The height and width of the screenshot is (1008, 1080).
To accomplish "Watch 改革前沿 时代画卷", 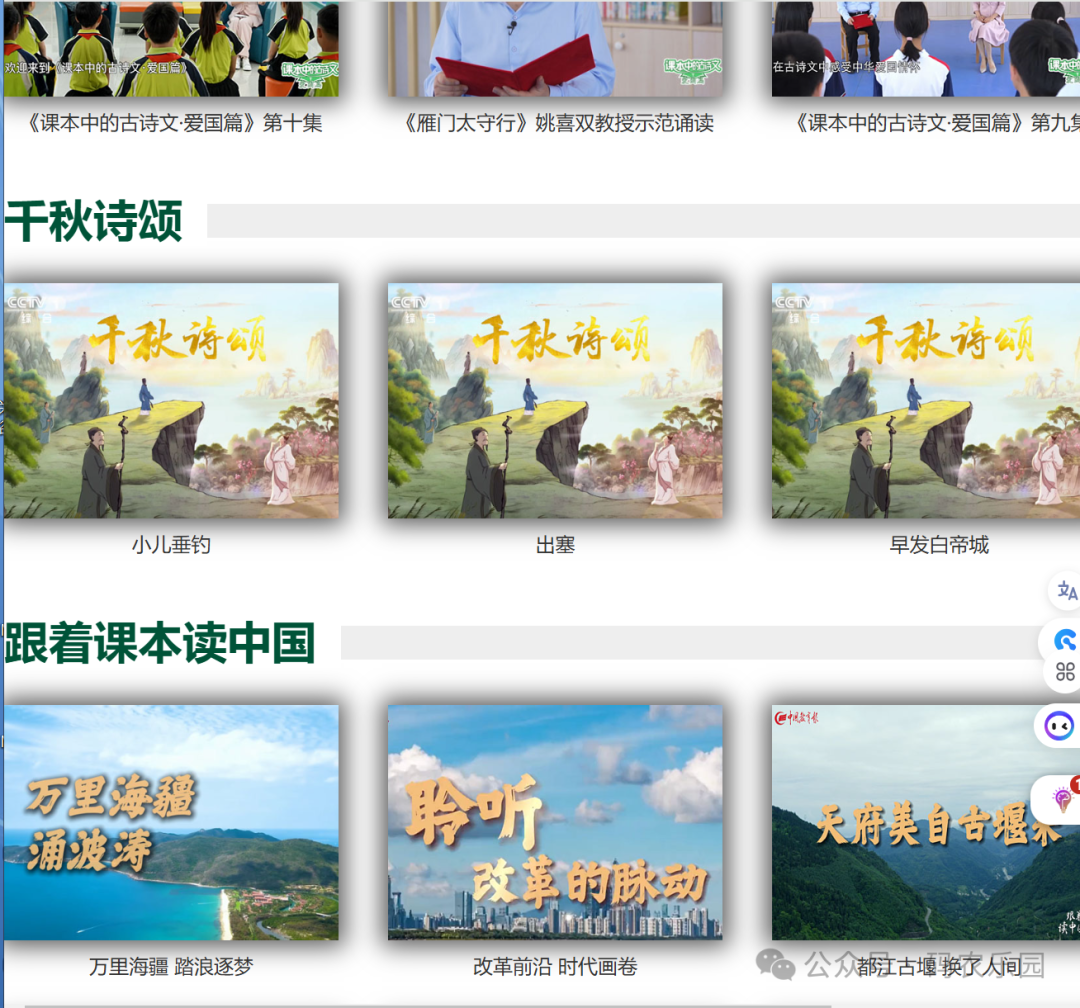I will point(555,822).
